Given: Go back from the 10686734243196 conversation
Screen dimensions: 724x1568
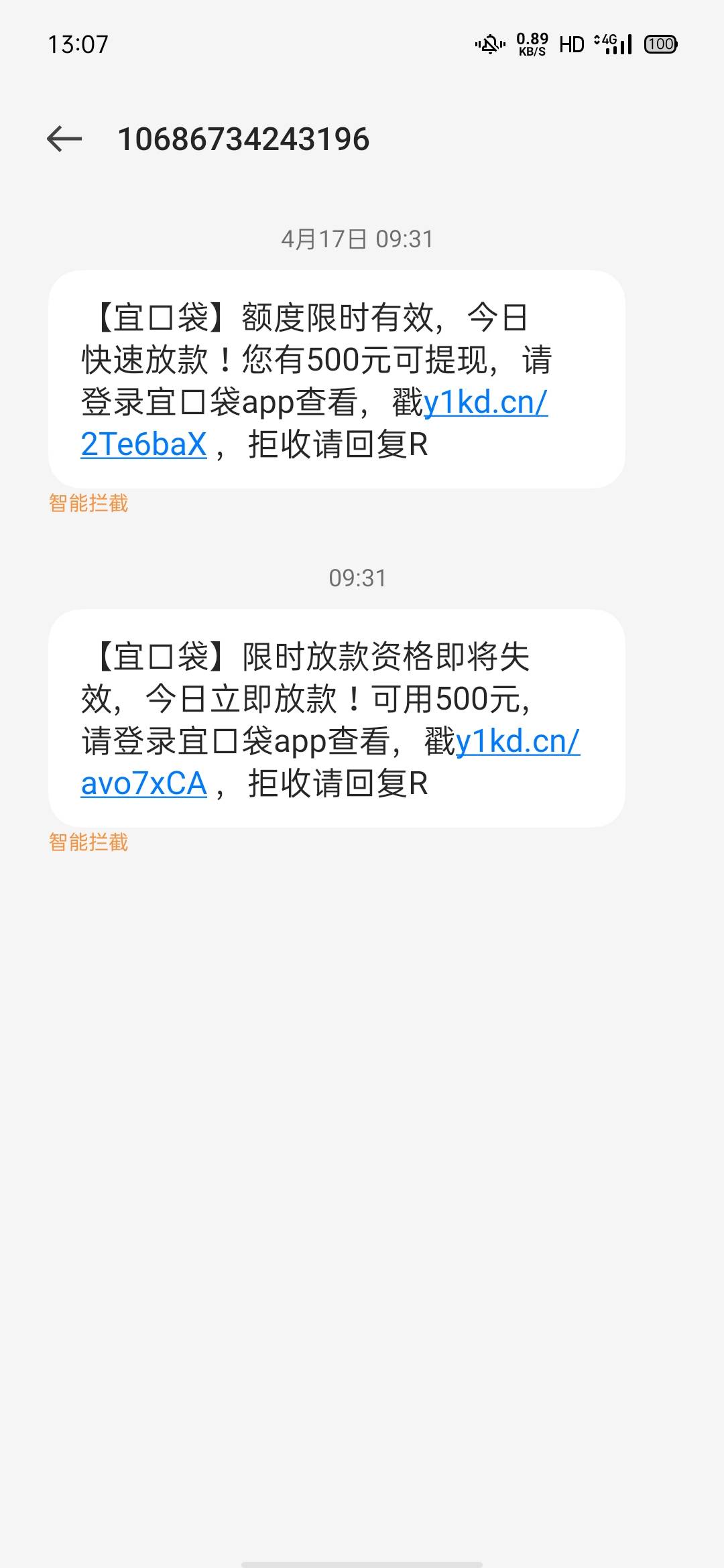Looking at the screenshot, I should click(64, 139).
